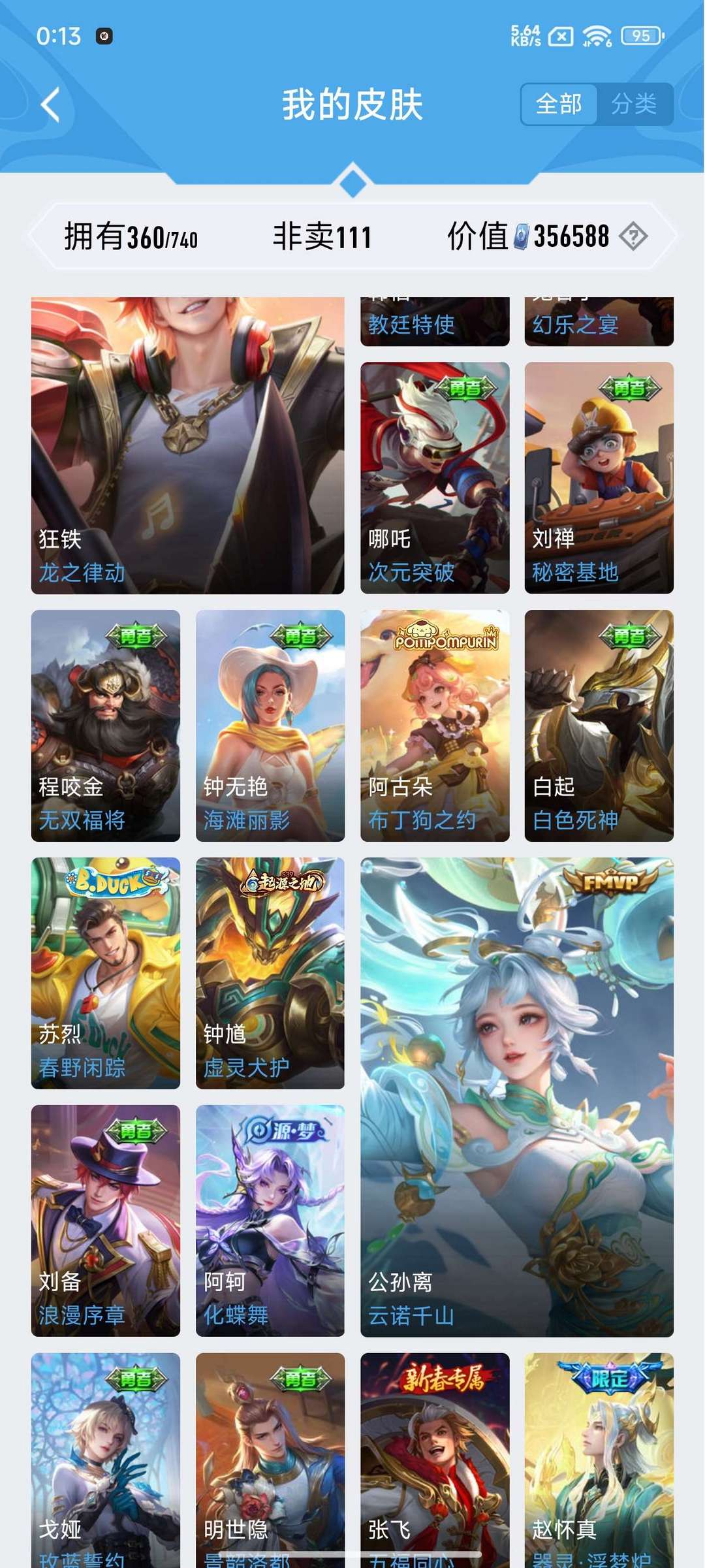Screen dimensions: 705x1568
Task: View the 钟无艳 海滩丽影 skin
Action: (x=270, y=725)
